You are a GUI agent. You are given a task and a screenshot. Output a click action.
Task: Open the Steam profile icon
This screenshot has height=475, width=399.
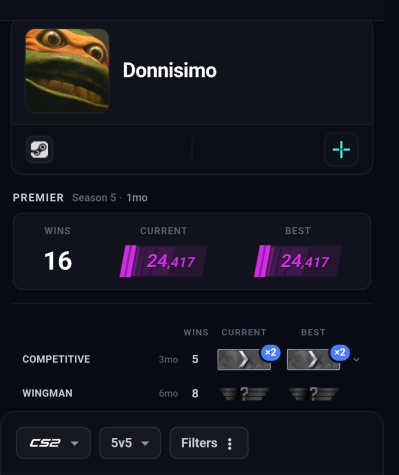(39, 150)
